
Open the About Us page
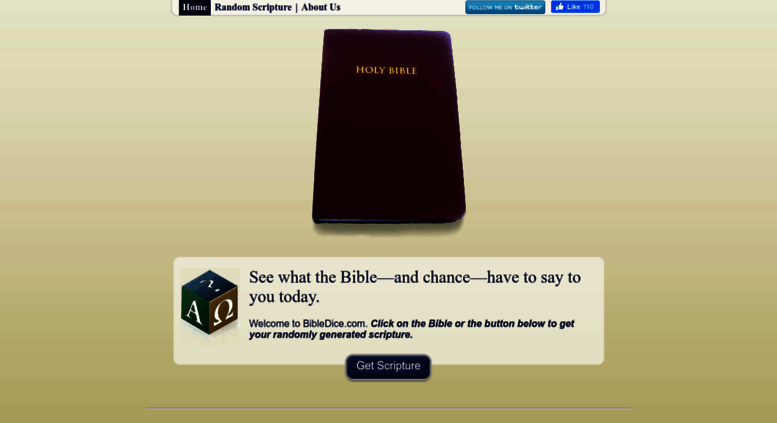coord(321,7)
